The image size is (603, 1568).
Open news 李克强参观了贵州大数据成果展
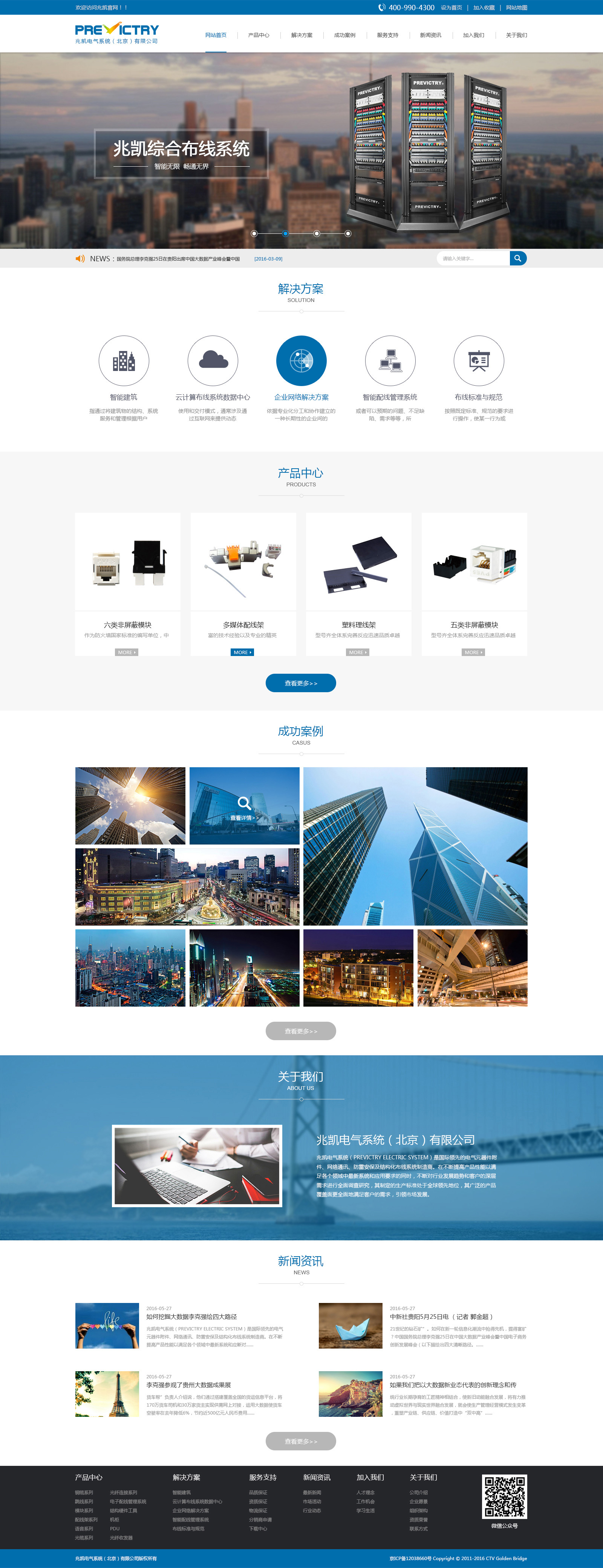tap(188, 1384)
